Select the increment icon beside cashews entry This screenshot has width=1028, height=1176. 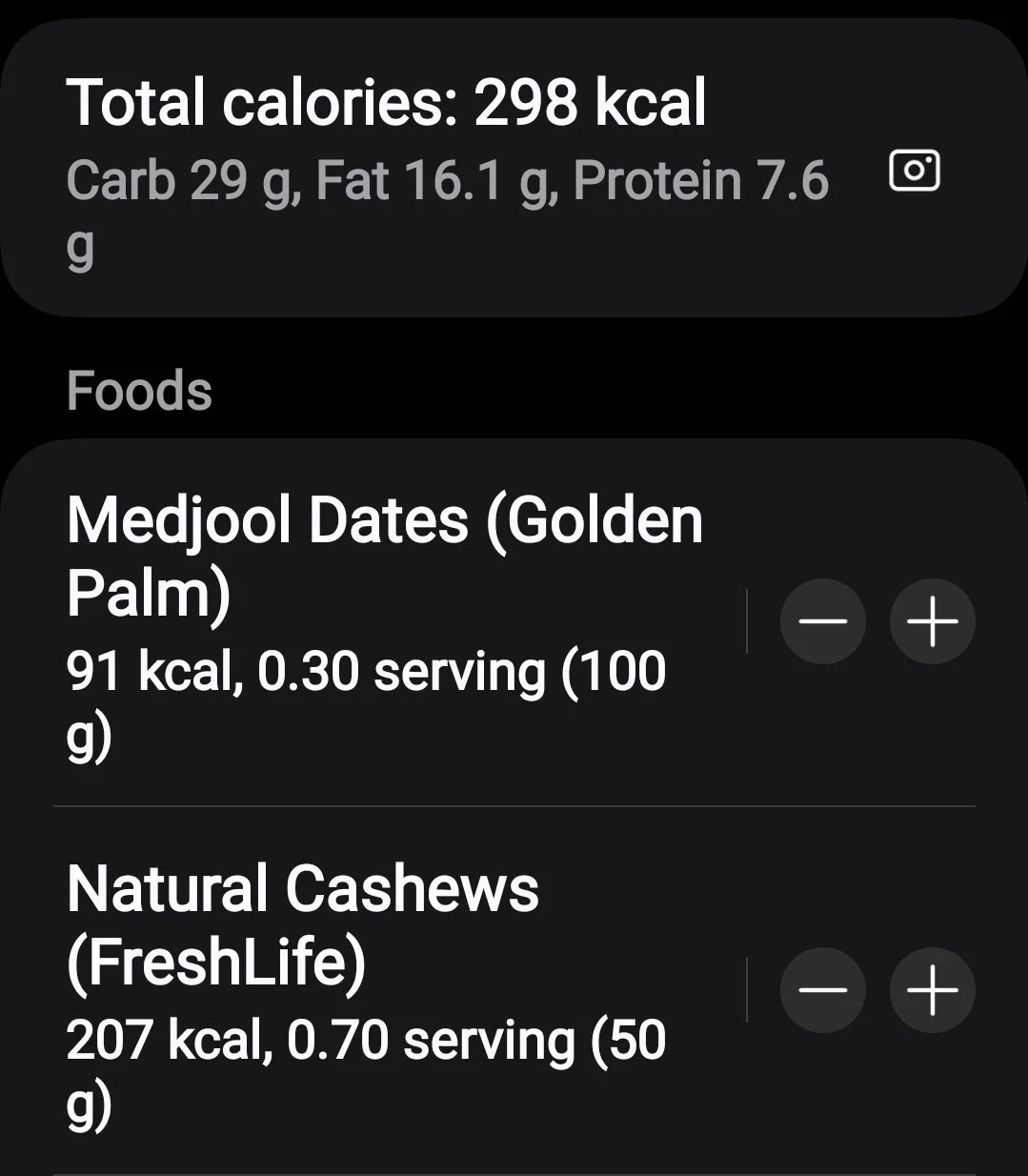point(931,991)
